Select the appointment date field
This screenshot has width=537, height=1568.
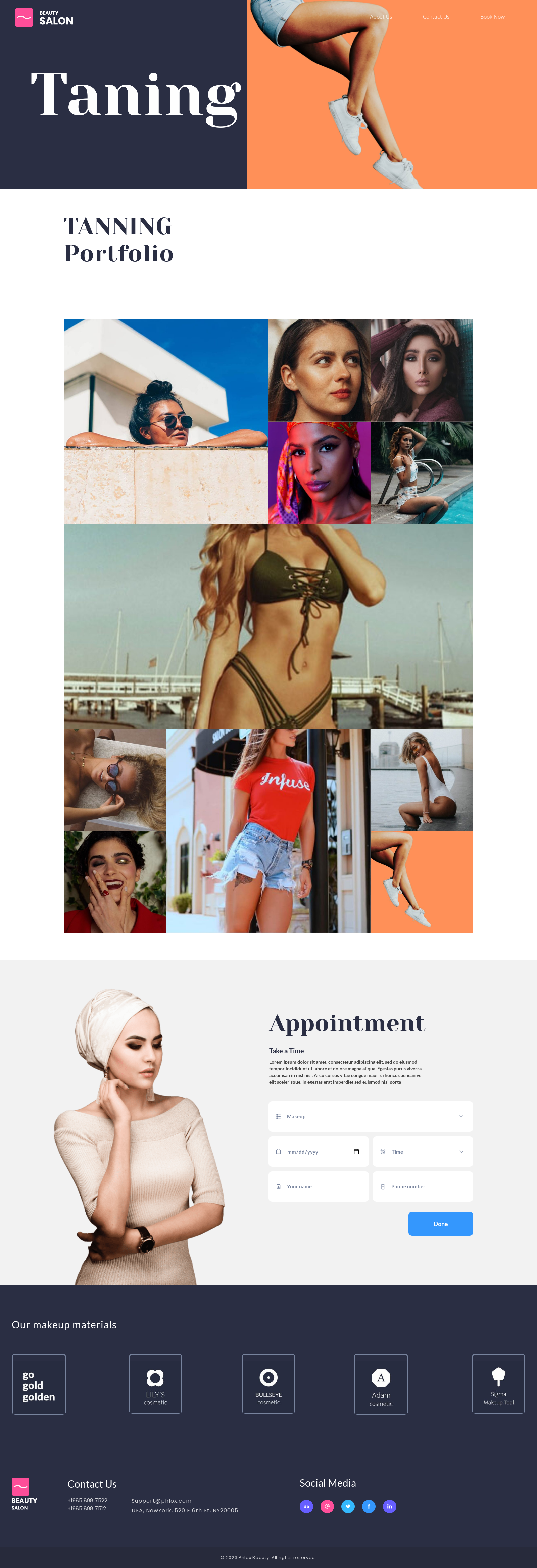(x=319, y=1152)
